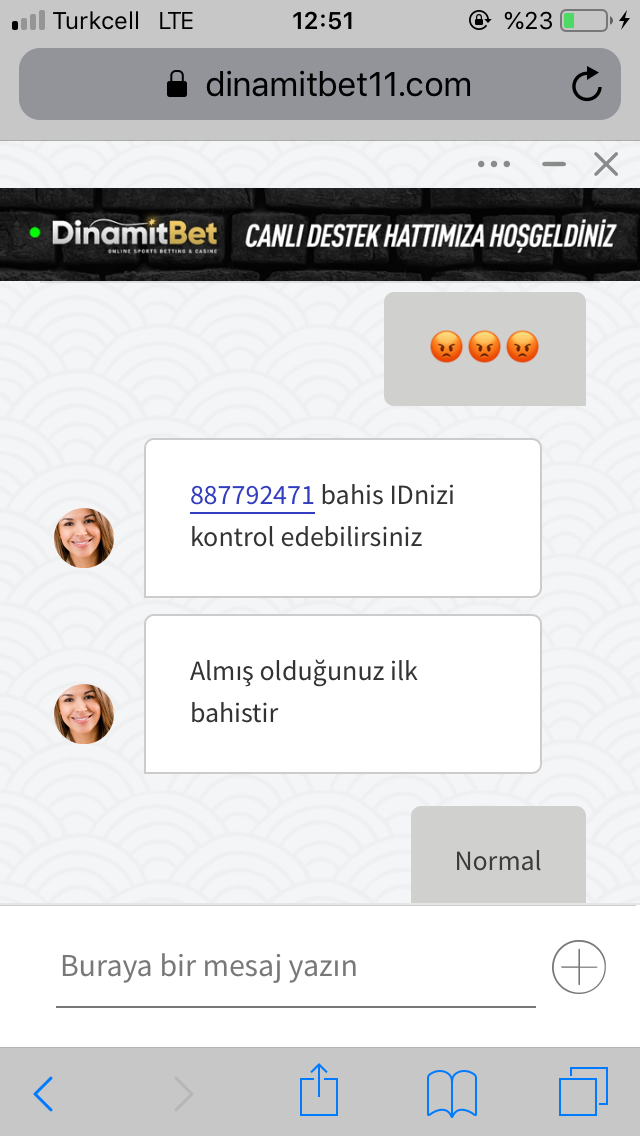Open Safari bookmarks
Screen dimensions: 640x1136
[x=452, y=1093]
